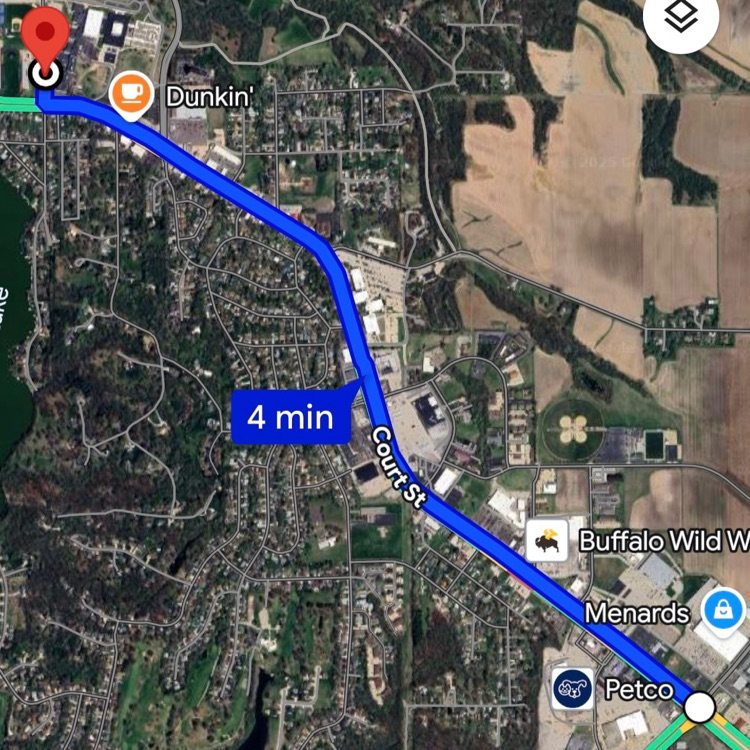Select the 4 min route label
The width and height of the screenshot is (750, 750).
point(291,416)
